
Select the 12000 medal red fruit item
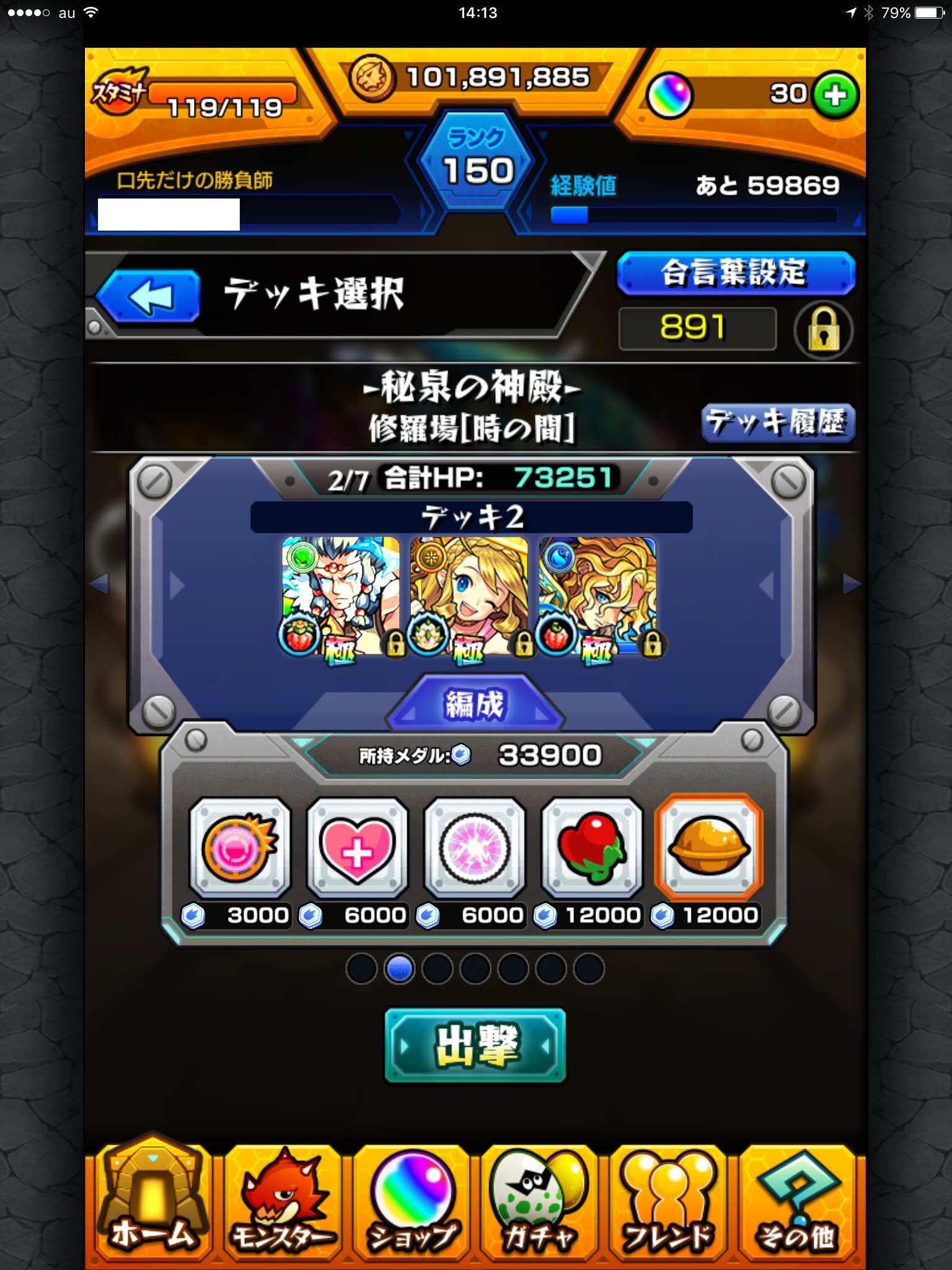point(592,848)
